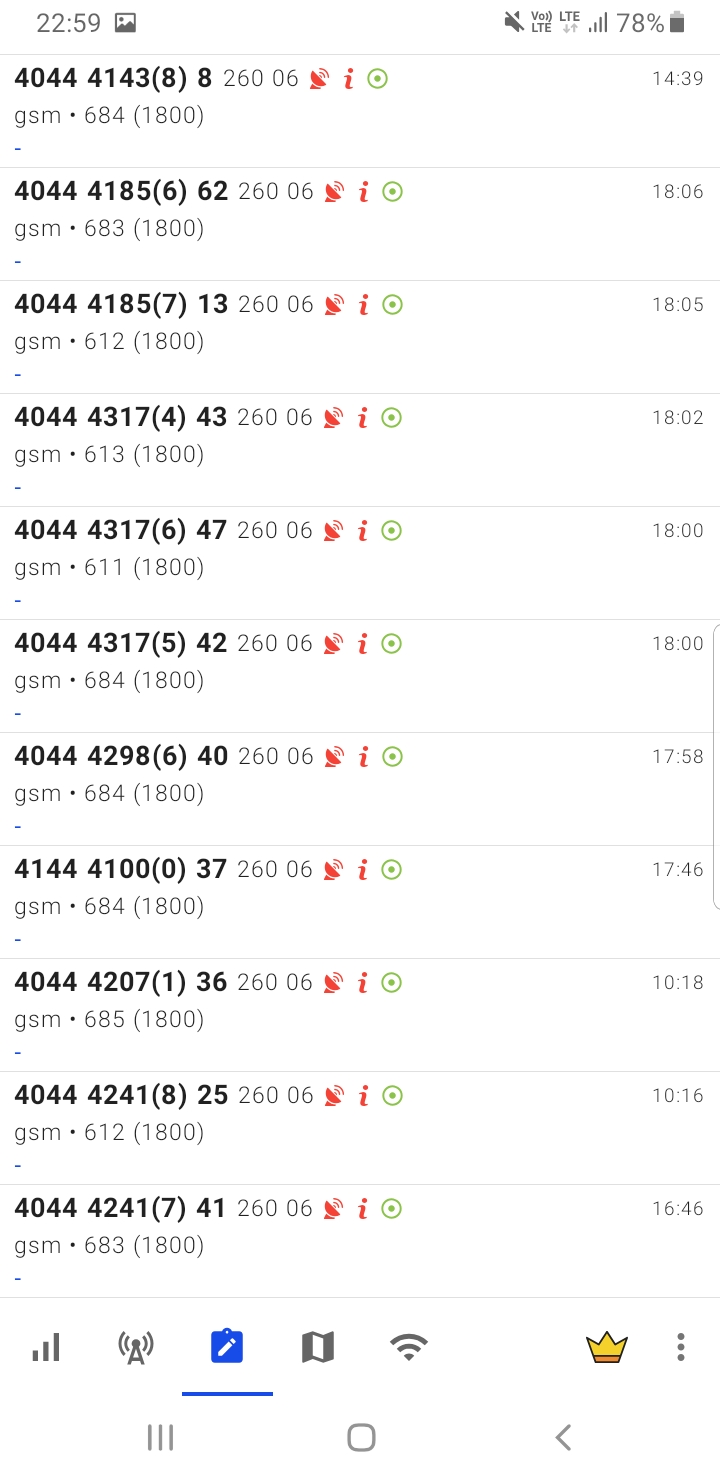The image size is (720, 1480).
Task: Tap the green target icon on 4044 4241(7) 41
Action: pos(392,1209)
